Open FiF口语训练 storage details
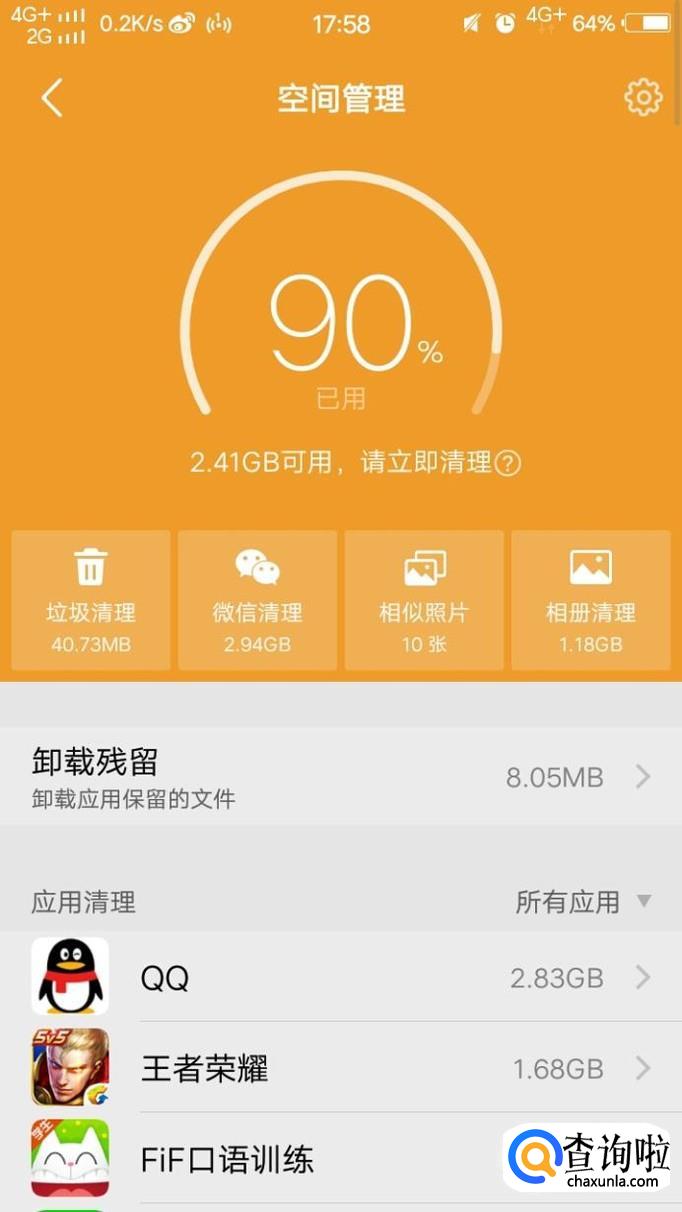The image size is (682, 1212). pyautogui.click(x=300, y=1159)
